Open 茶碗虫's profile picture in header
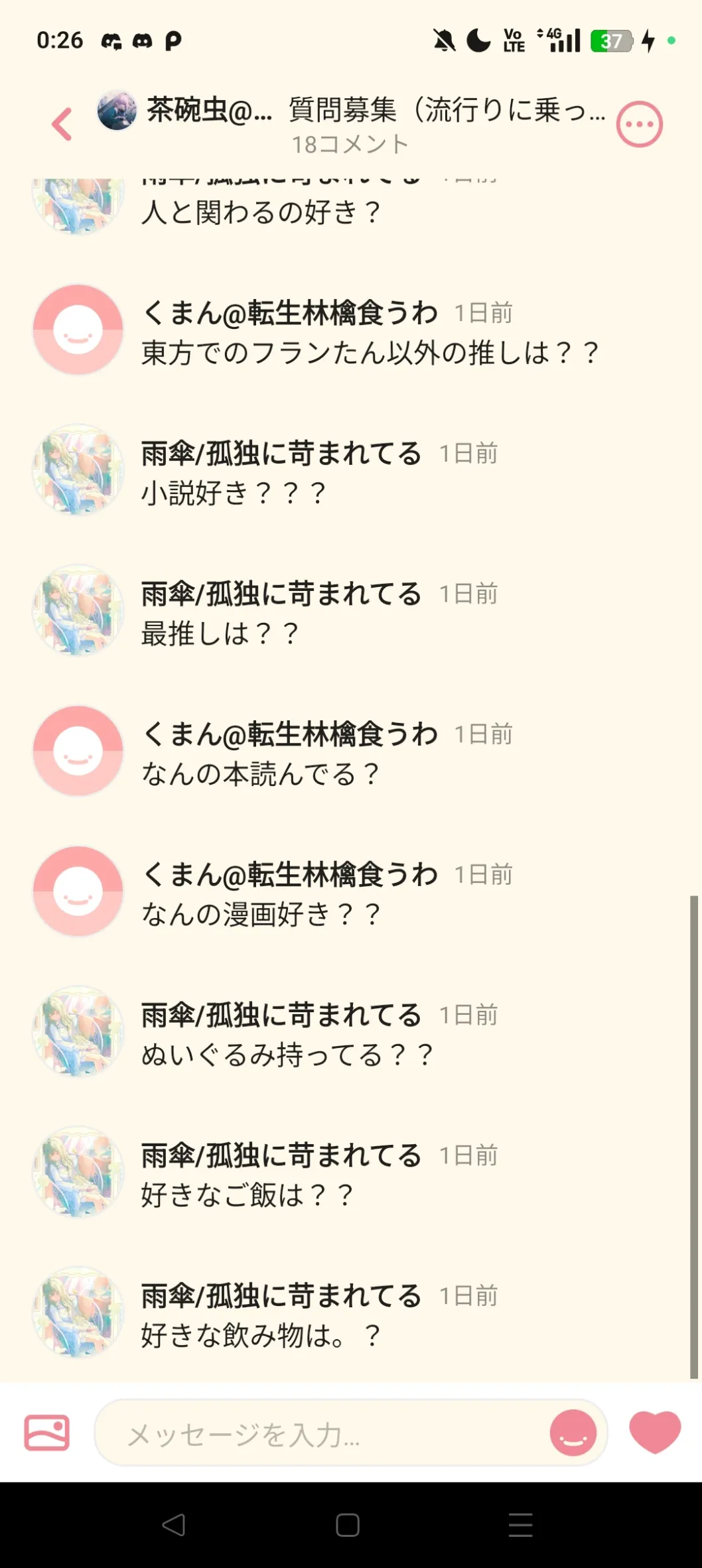702x1568 pixels. pos(117,111)
